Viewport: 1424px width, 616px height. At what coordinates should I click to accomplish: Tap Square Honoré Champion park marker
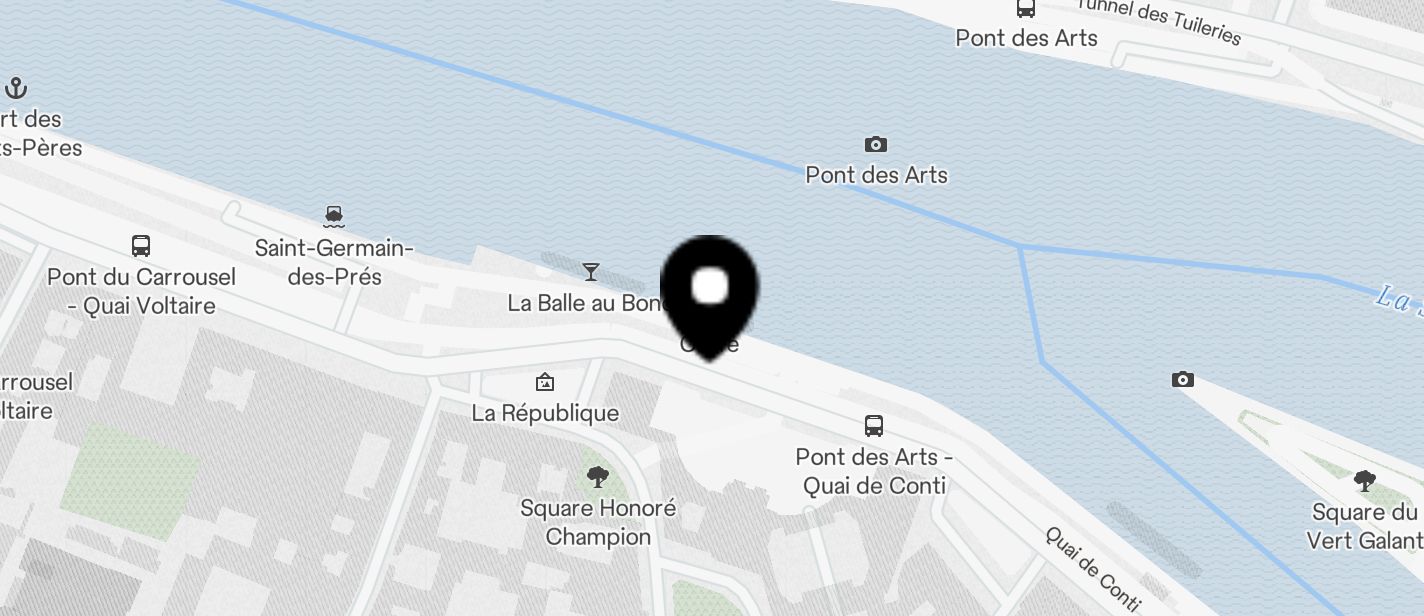598,477
